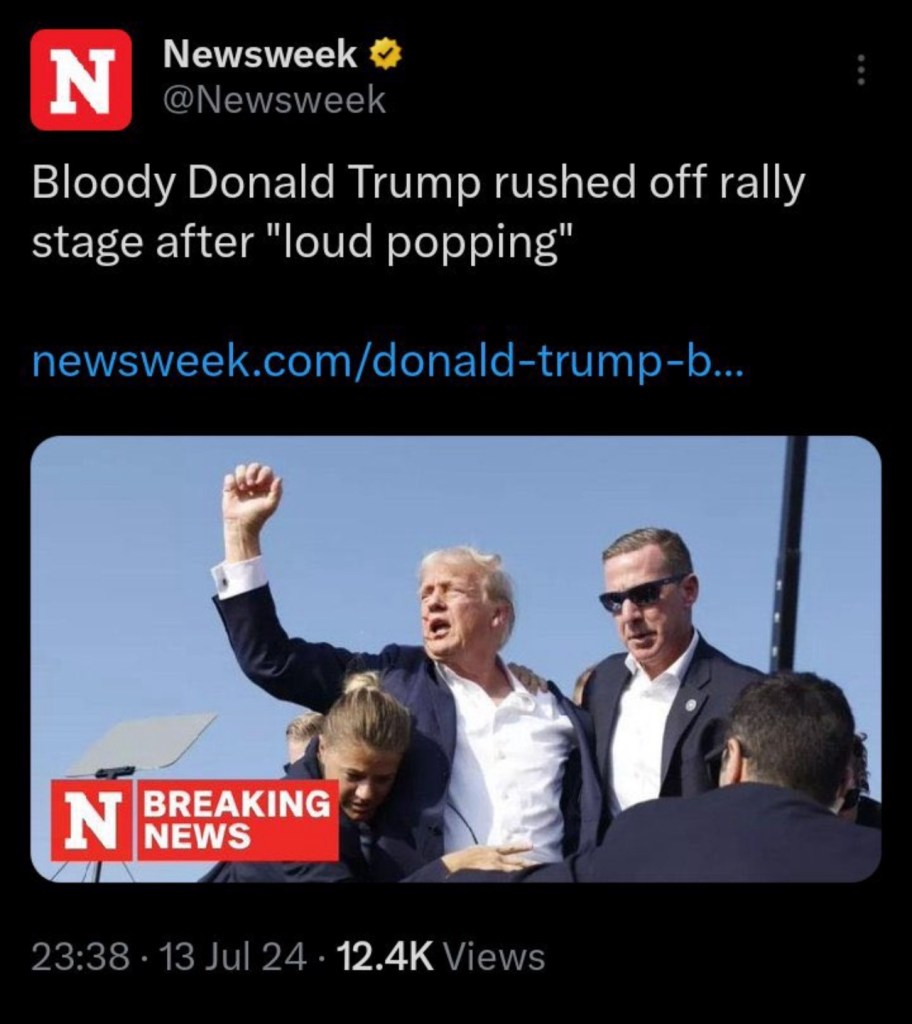View the Breaking News image card

456,658
